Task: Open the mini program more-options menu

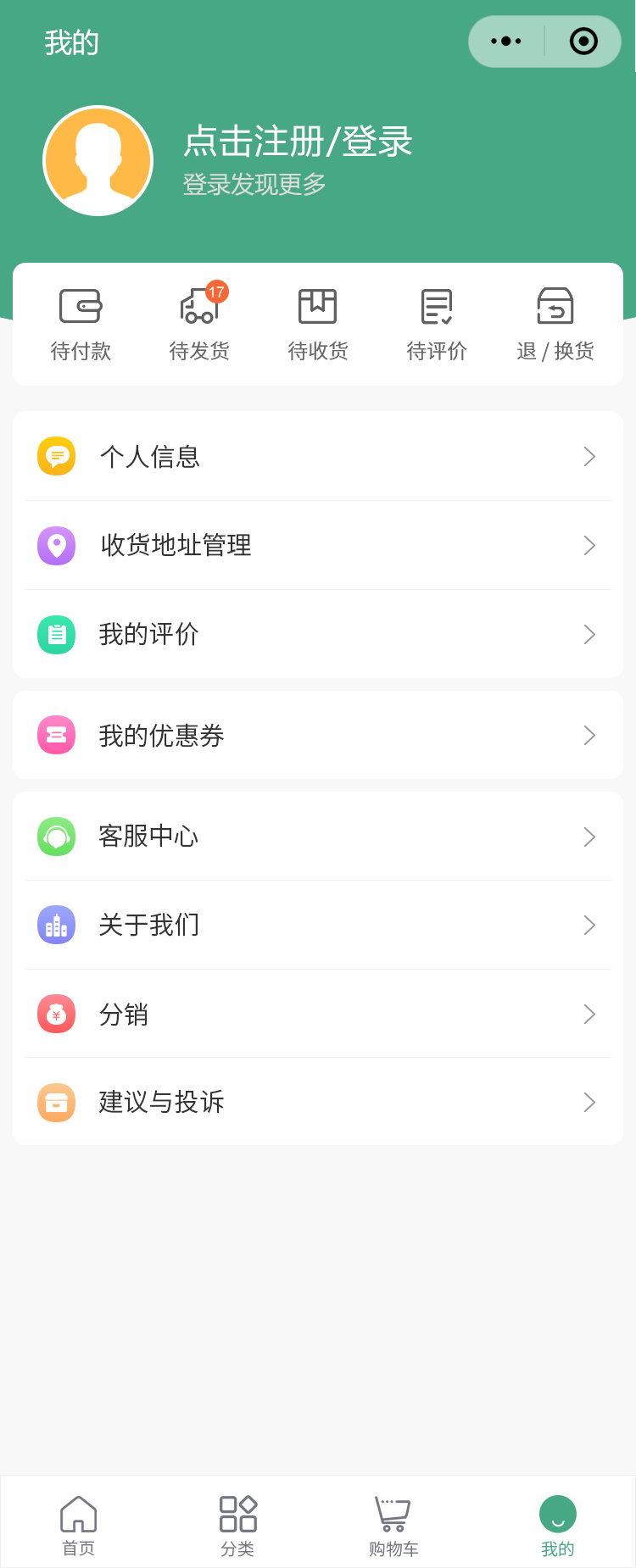Action: coord(506,42)
